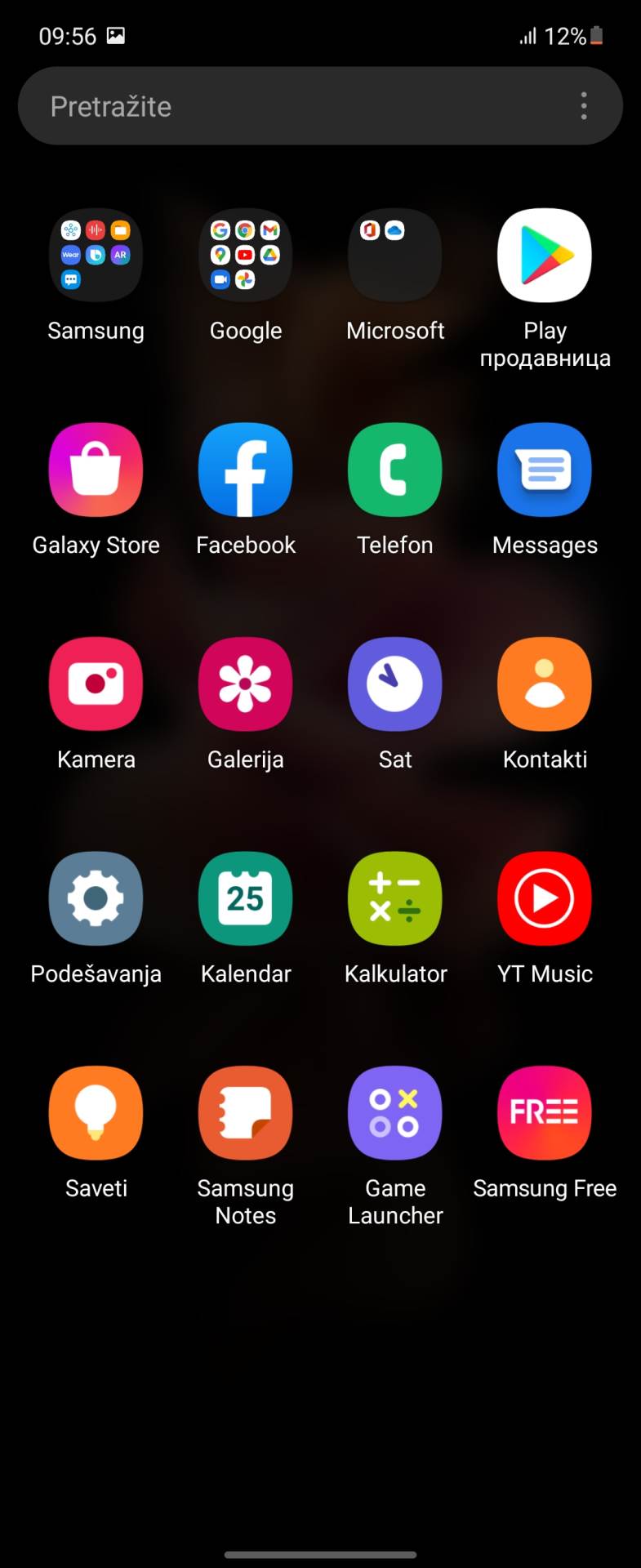The height and width of the screenshot is (1568, 641).
Task: Launch Galerija to view photos
Action: pos(245,684)
